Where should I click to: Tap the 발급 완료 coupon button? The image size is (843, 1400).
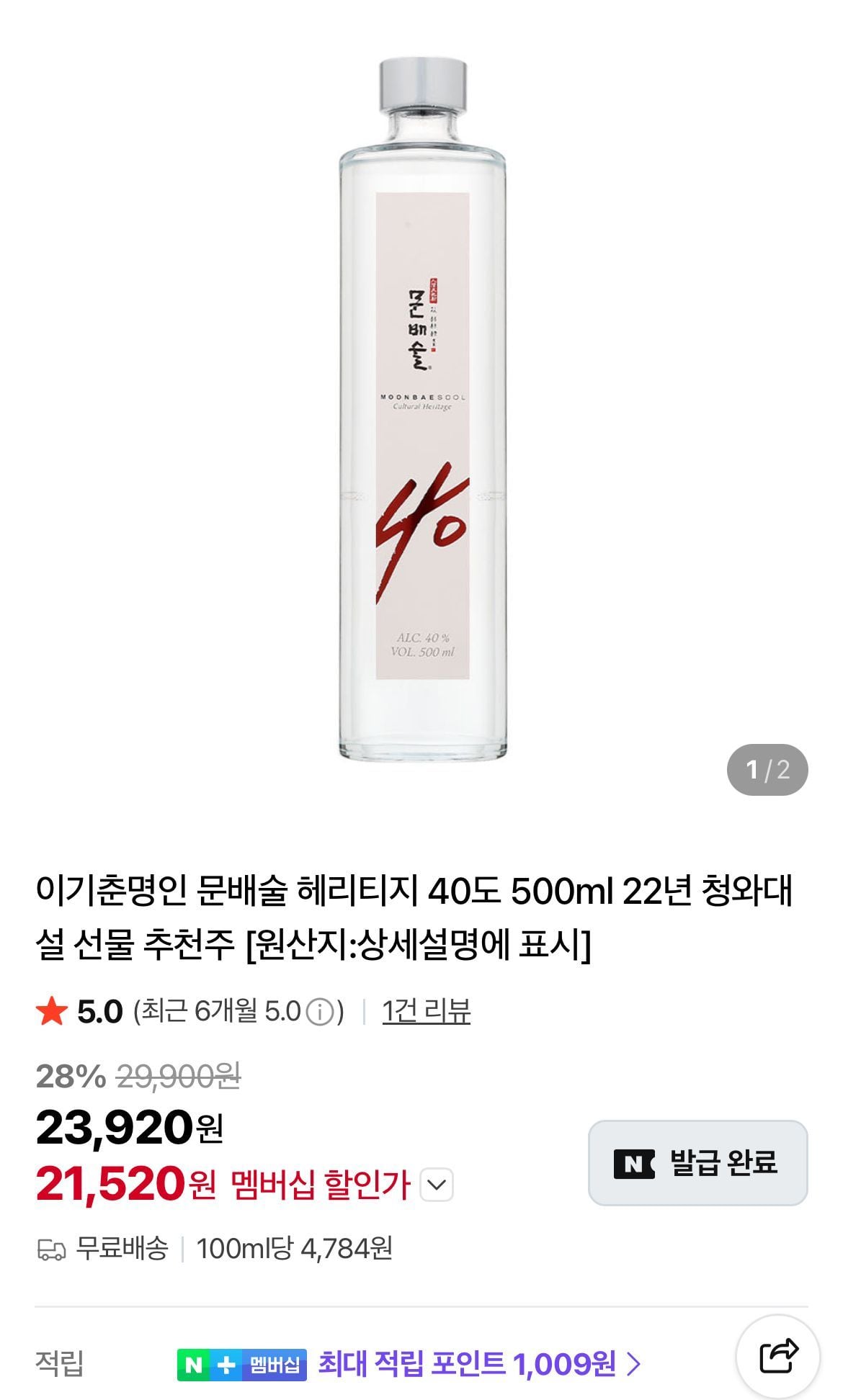697,1162
